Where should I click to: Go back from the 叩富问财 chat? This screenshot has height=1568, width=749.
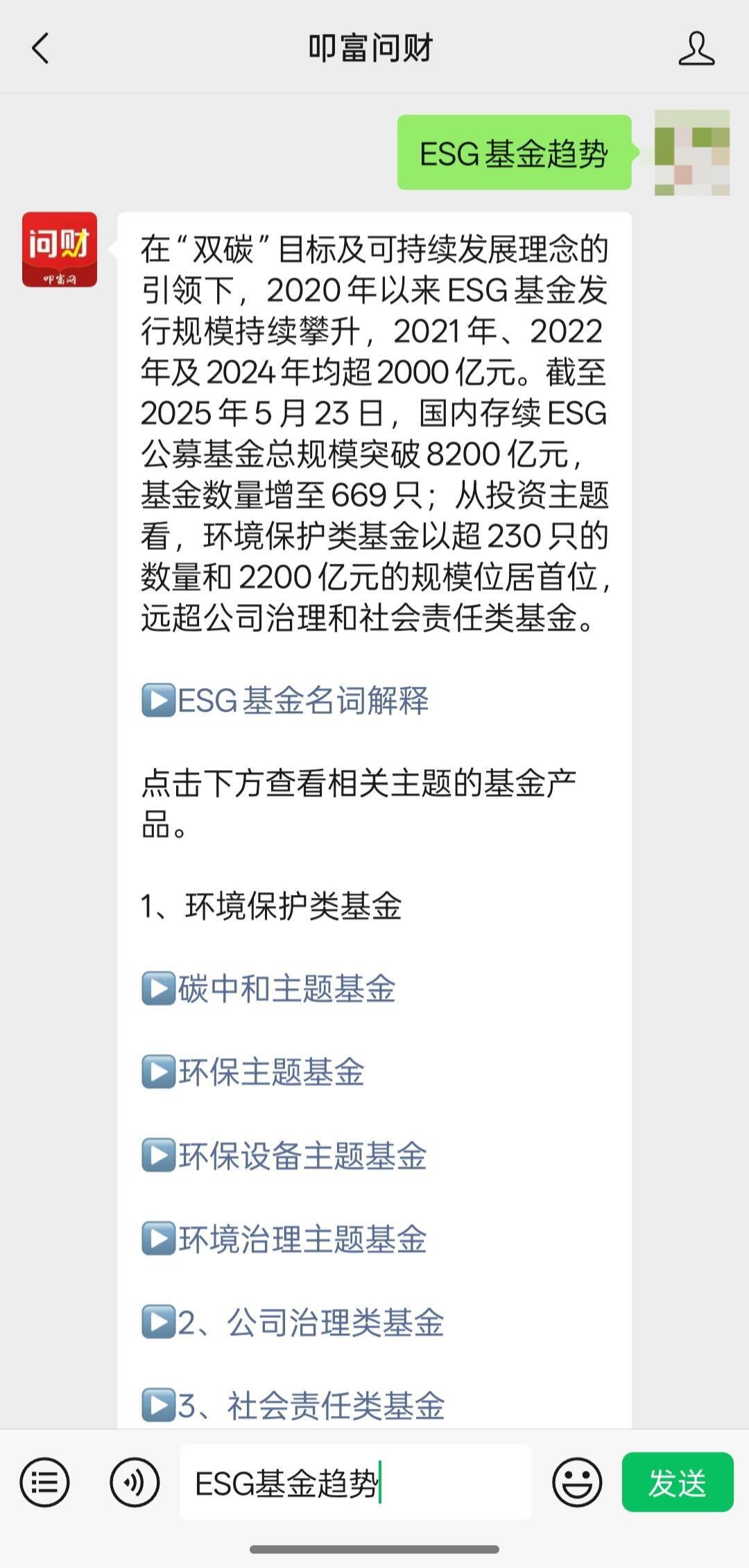pos(41,49)
